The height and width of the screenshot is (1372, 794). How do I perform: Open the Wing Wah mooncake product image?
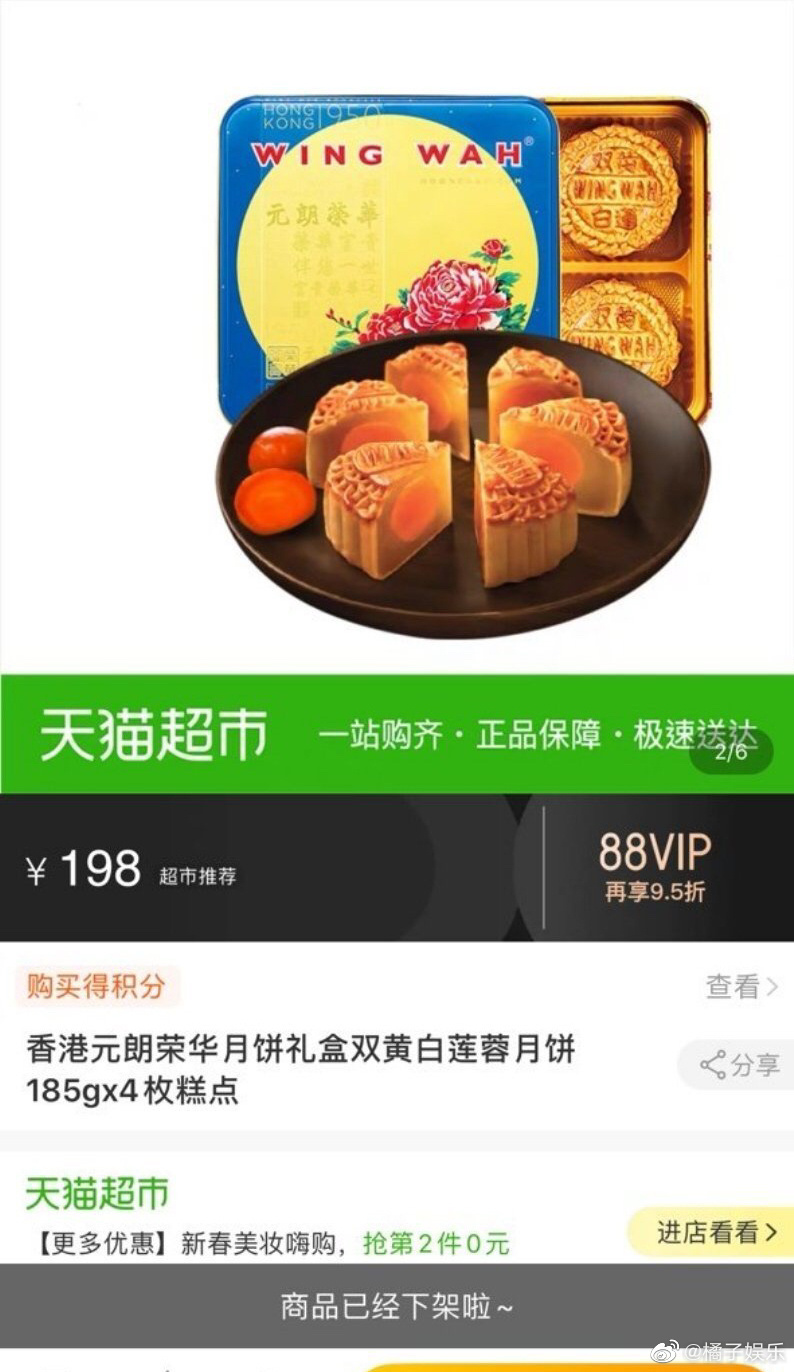click(x=463, y=365)
